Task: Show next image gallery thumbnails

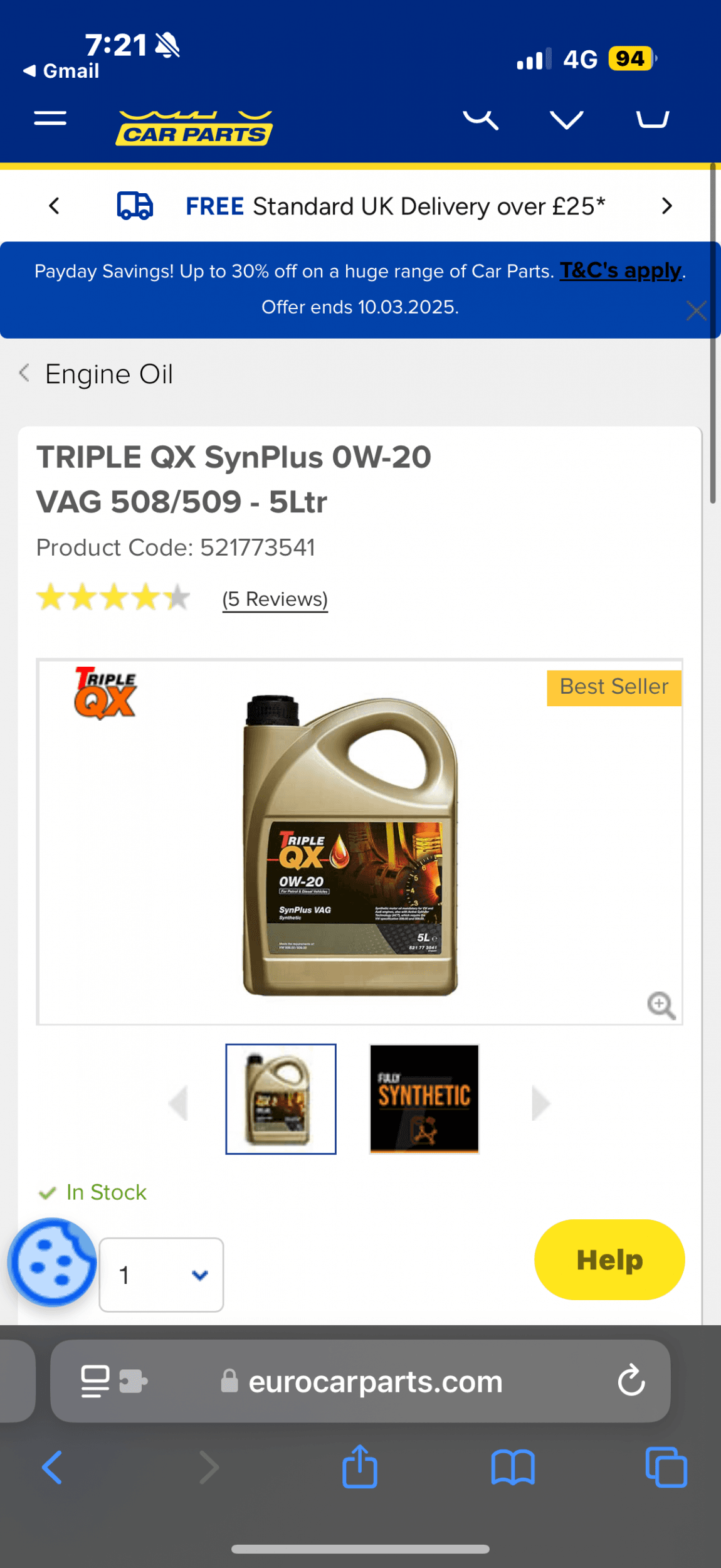Action: coord(540,1103)
